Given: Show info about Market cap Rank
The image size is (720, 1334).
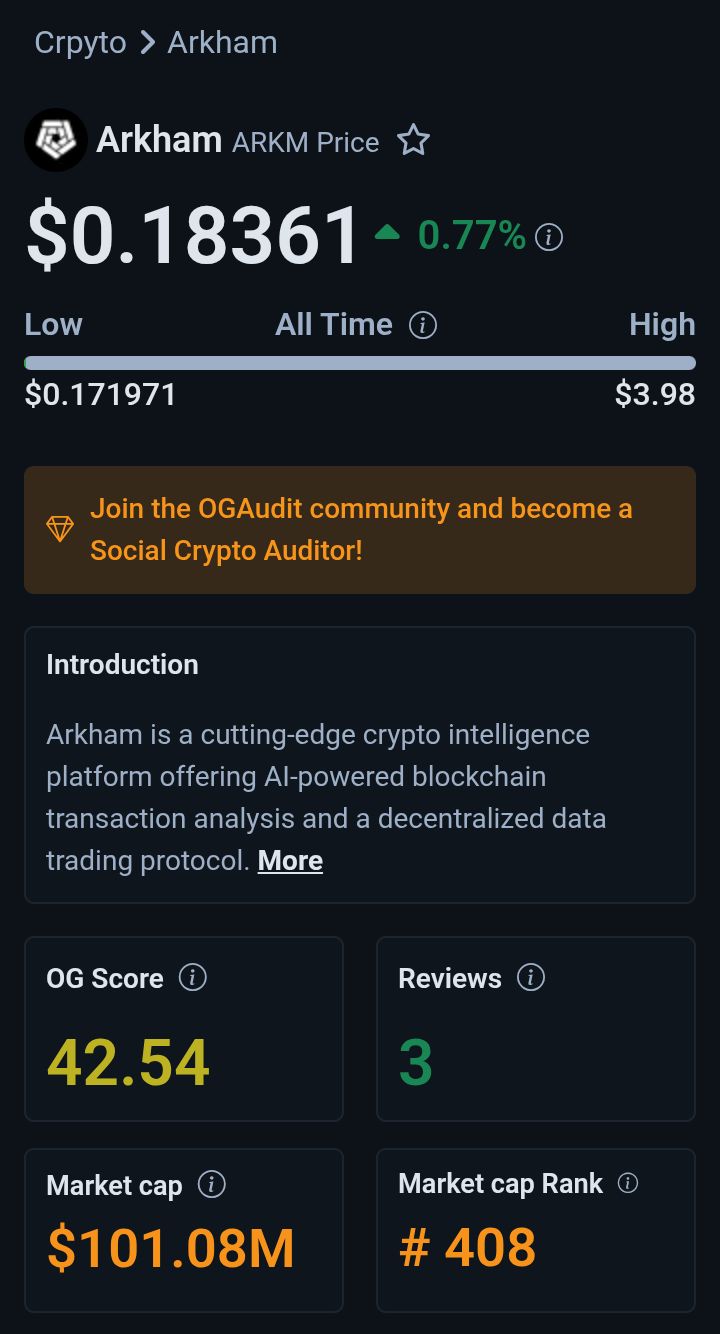Looking at the screenshot, I should [x=628, y=1184].
